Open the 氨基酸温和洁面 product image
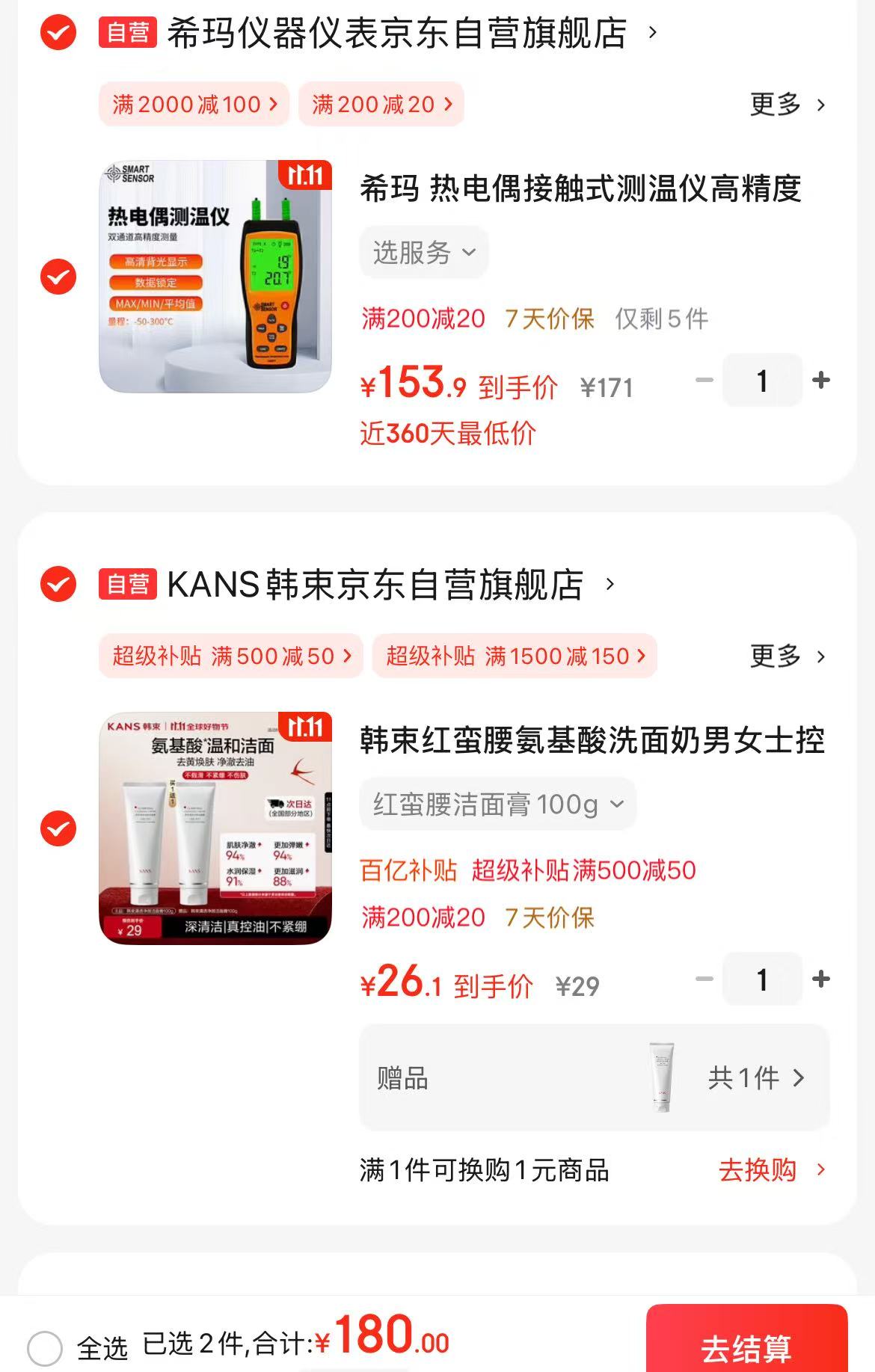The height and width of the screenshot is (1372, 875). click(x=215, y=828)
